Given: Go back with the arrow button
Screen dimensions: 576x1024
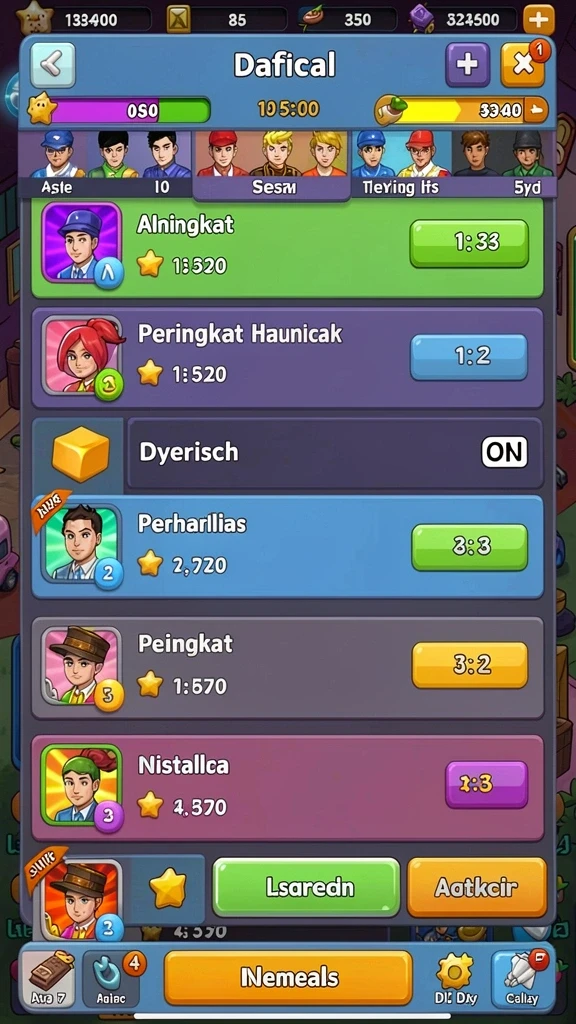Looking at the screenshot, I should click(53, 65).
